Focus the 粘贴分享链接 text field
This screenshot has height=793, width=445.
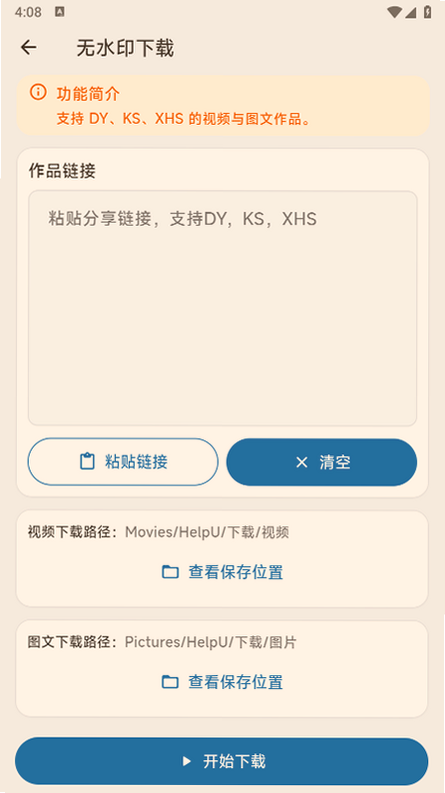point(222,308)
